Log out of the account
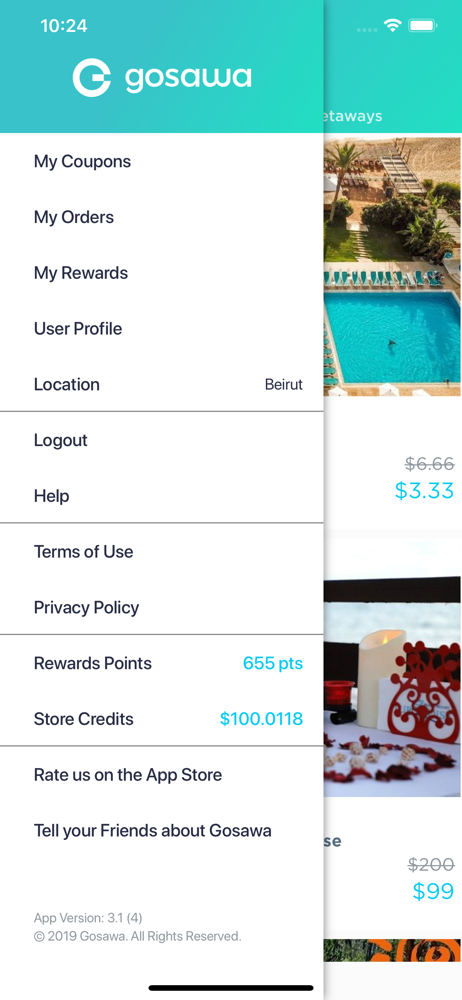Screen dimensions: 462x1000 (x=161, y=441)
